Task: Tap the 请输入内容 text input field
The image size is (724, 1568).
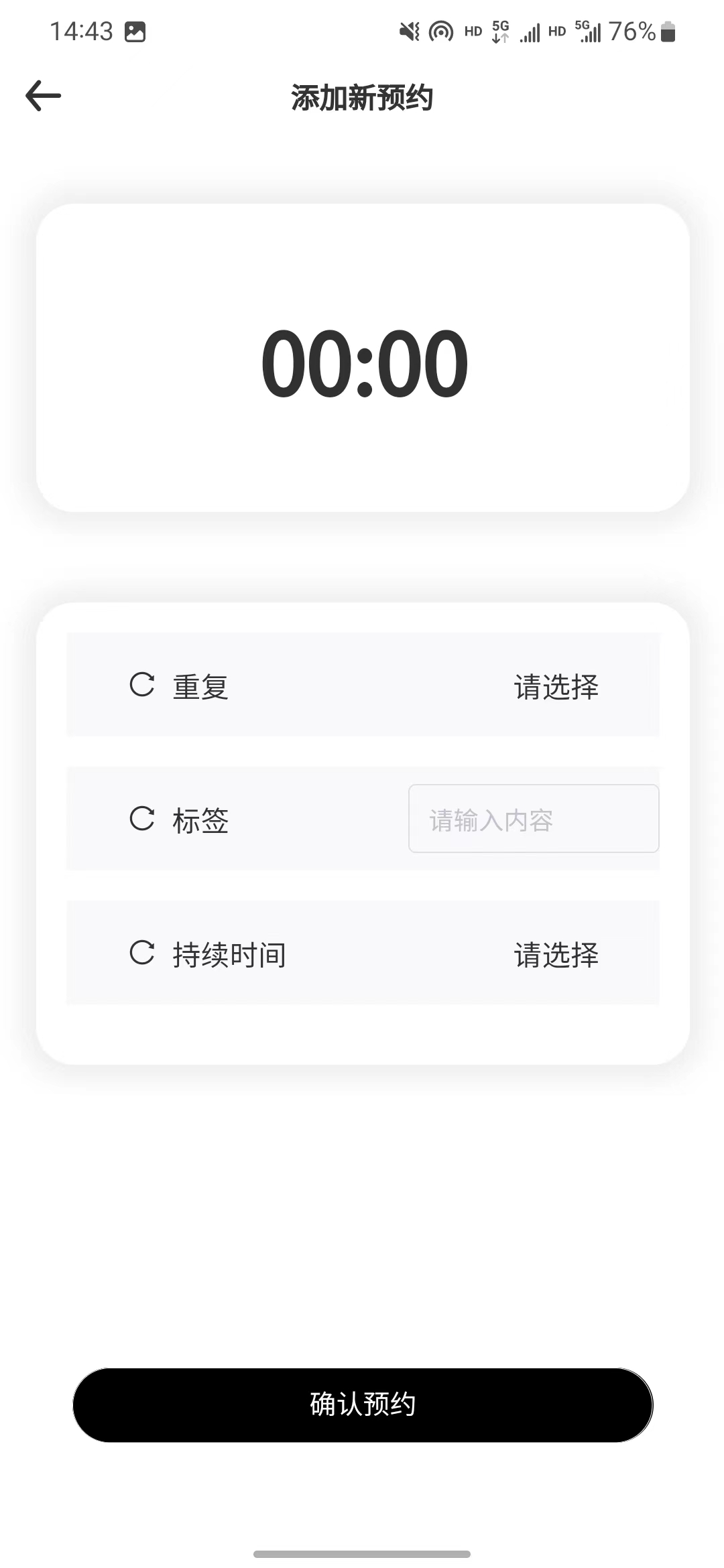Action: [533, 819]
